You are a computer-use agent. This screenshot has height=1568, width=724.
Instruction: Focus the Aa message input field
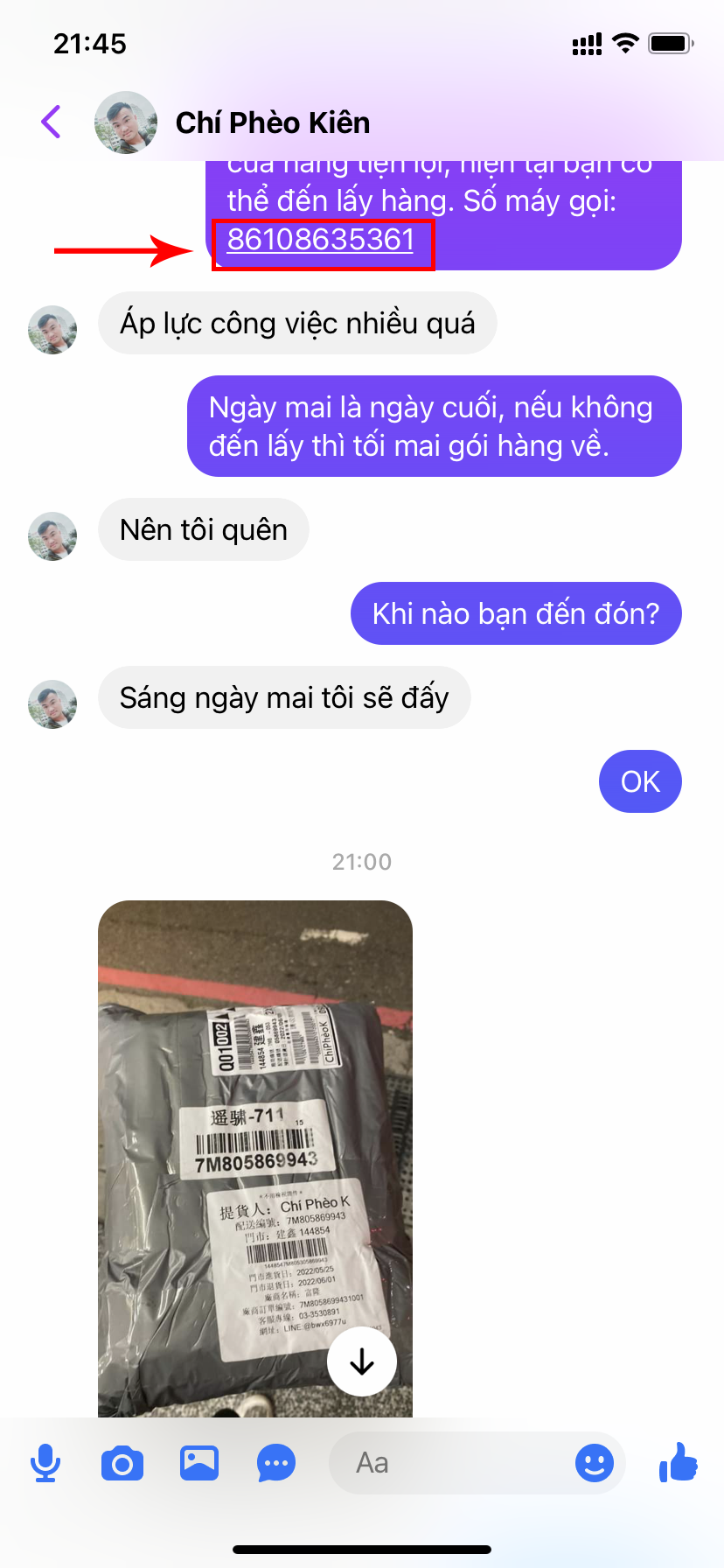tap(446, 1463)
